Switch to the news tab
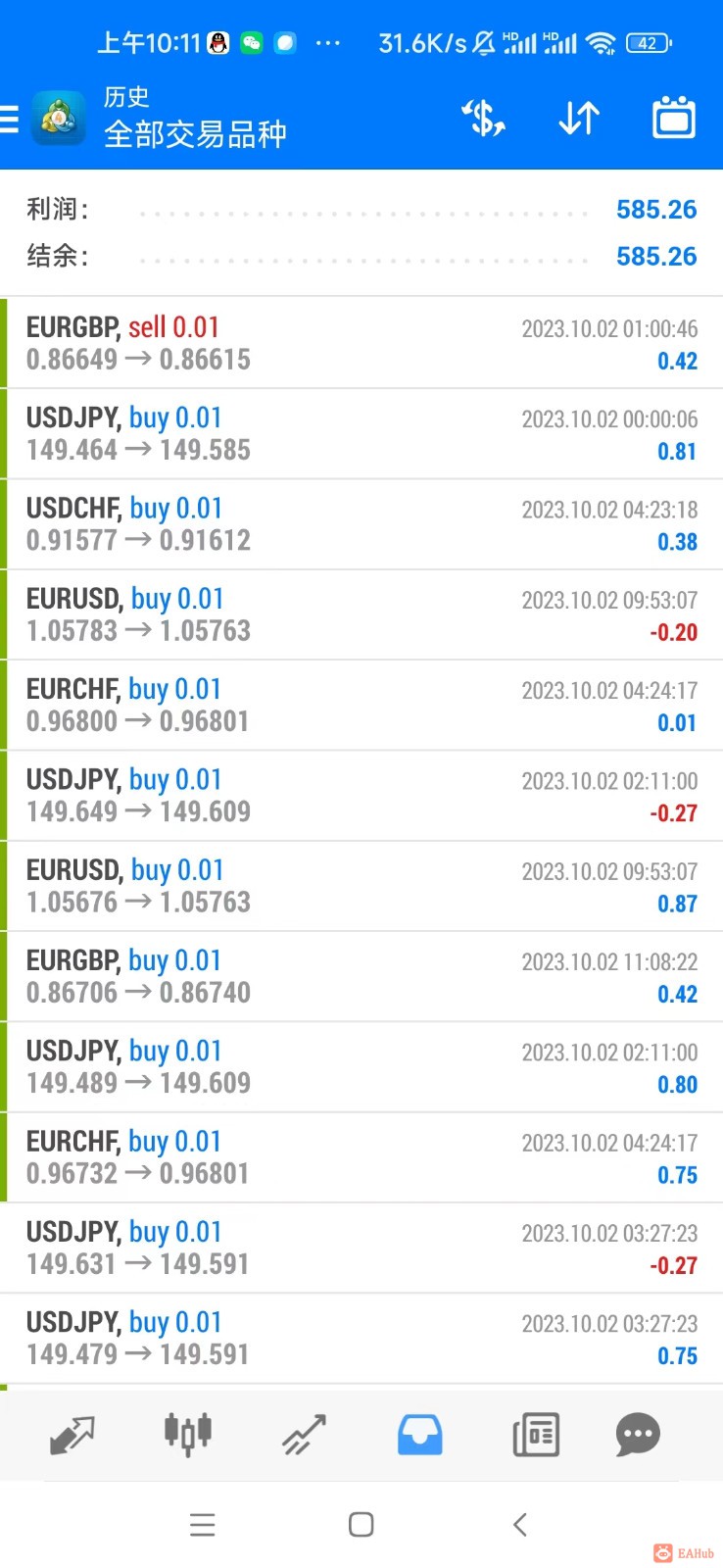Screen dimensions: 723x1568 [536, 1435]
